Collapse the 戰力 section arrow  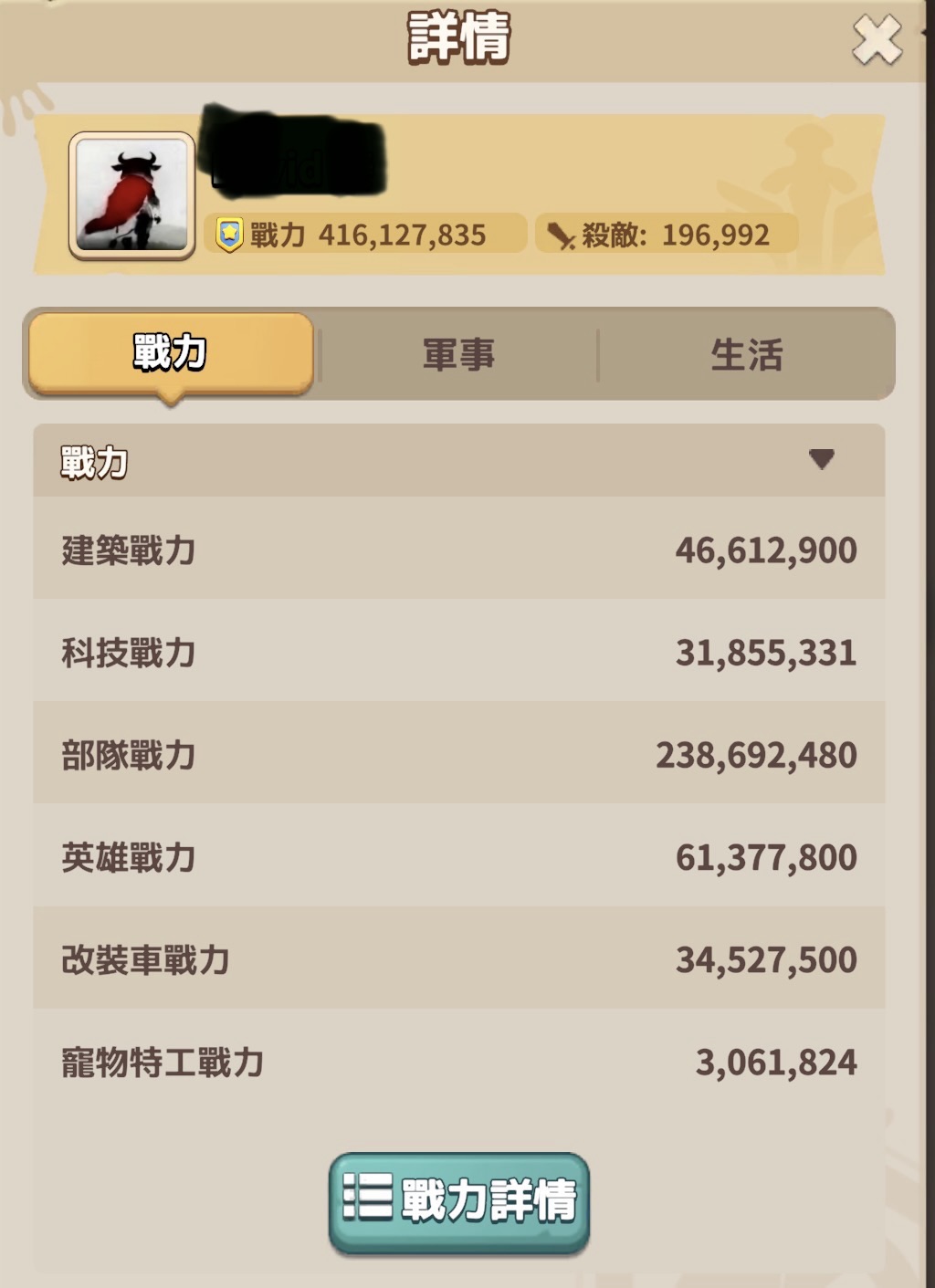point(821,459)
